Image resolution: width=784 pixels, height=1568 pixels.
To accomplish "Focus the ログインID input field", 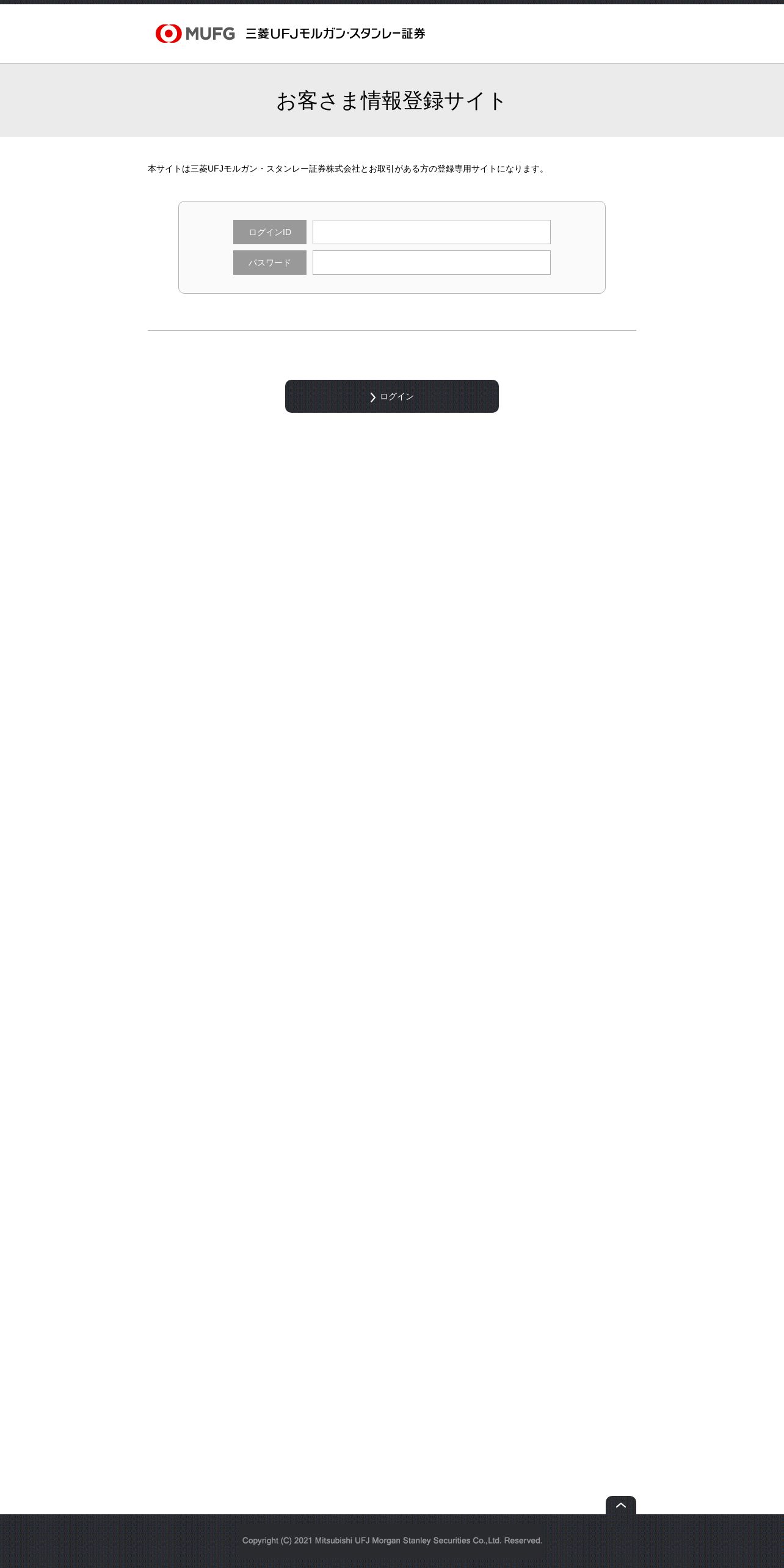I will pos(431,232).
